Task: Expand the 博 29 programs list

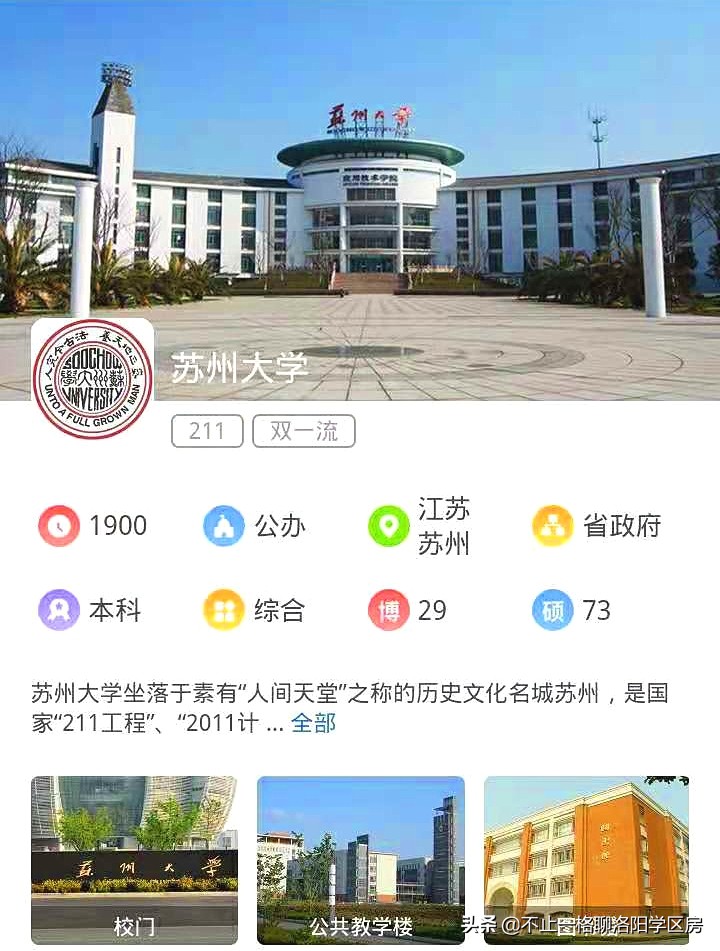Action: click(x=427, y=609)
